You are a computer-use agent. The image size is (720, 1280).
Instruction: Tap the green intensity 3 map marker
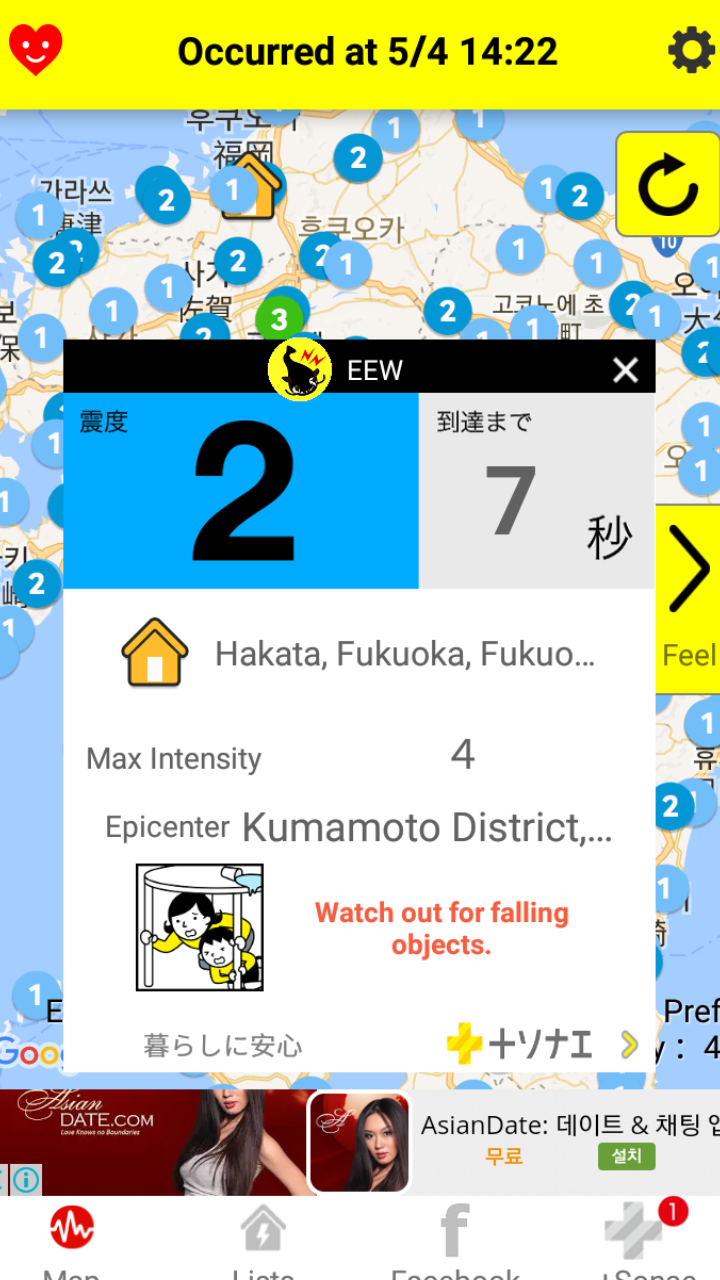tap(279, 319)
